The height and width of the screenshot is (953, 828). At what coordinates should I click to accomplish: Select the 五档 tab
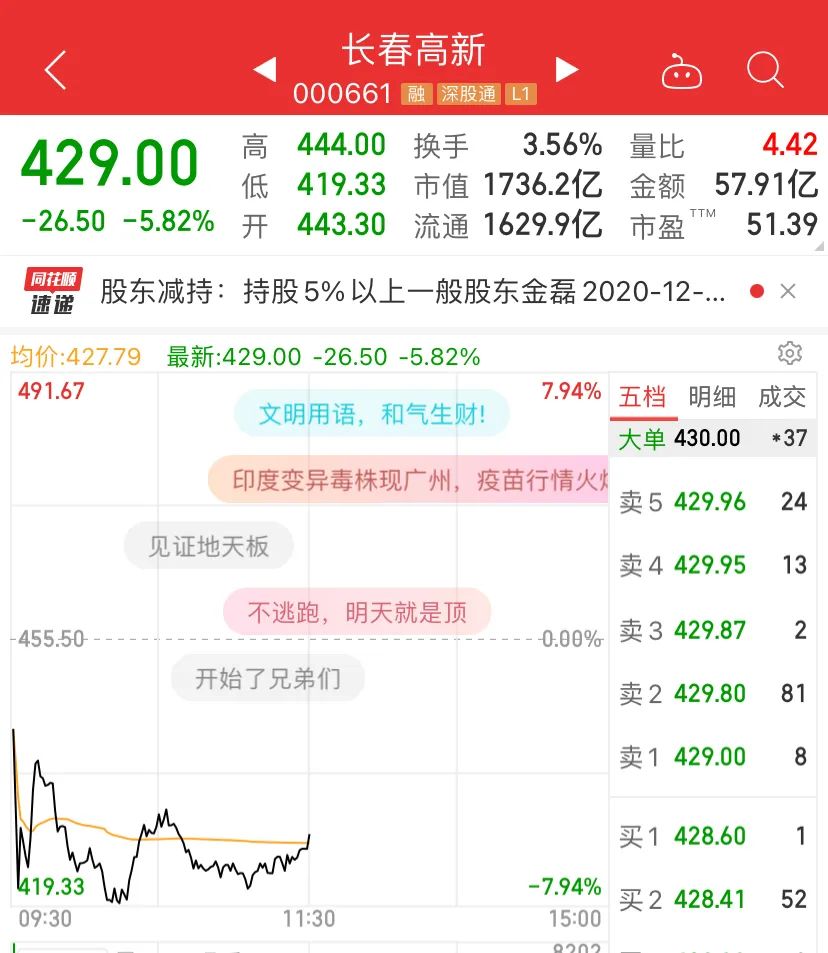(642, 397)
